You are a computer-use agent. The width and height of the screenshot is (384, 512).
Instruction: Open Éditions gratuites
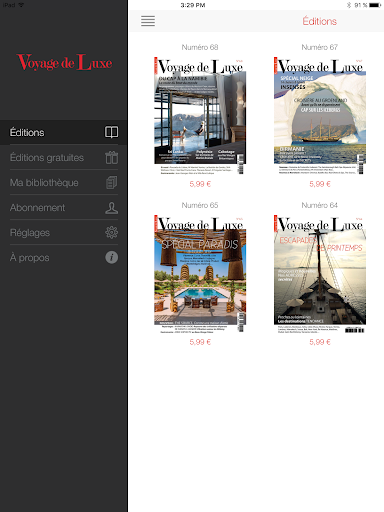(64, 157)
